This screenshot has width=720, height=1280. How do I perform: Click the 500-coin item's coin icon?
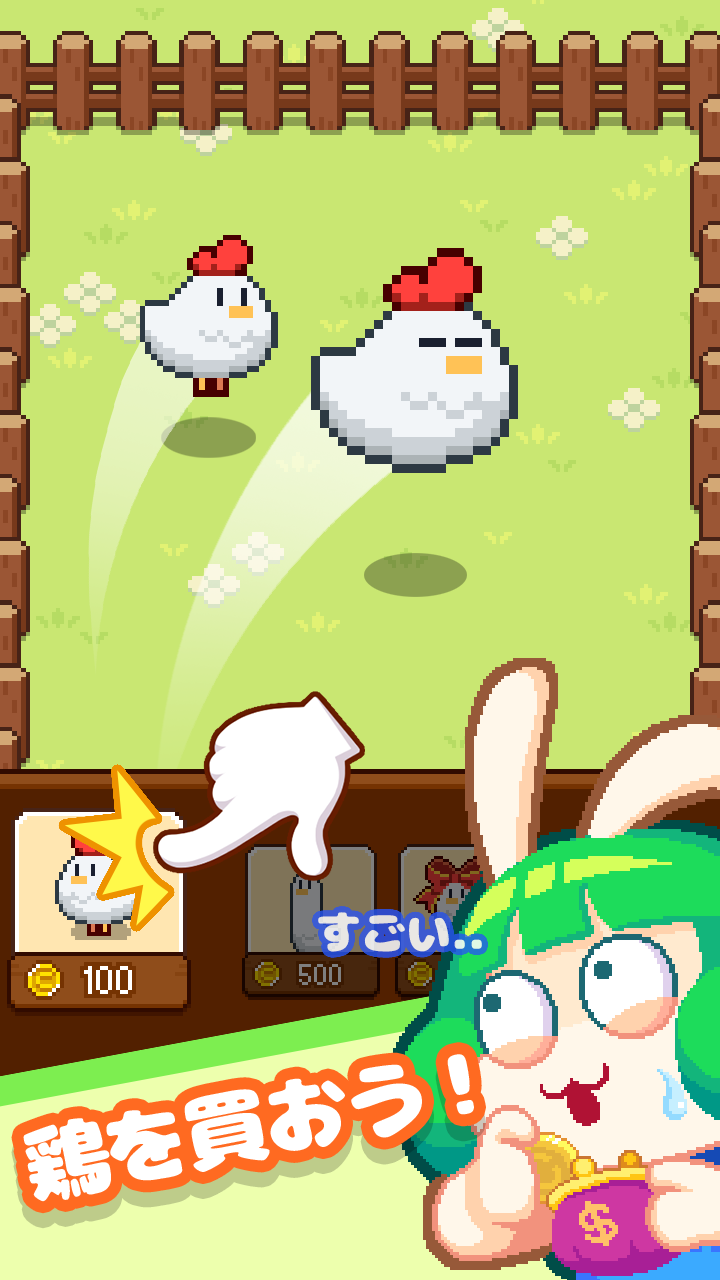click(266, 972)
